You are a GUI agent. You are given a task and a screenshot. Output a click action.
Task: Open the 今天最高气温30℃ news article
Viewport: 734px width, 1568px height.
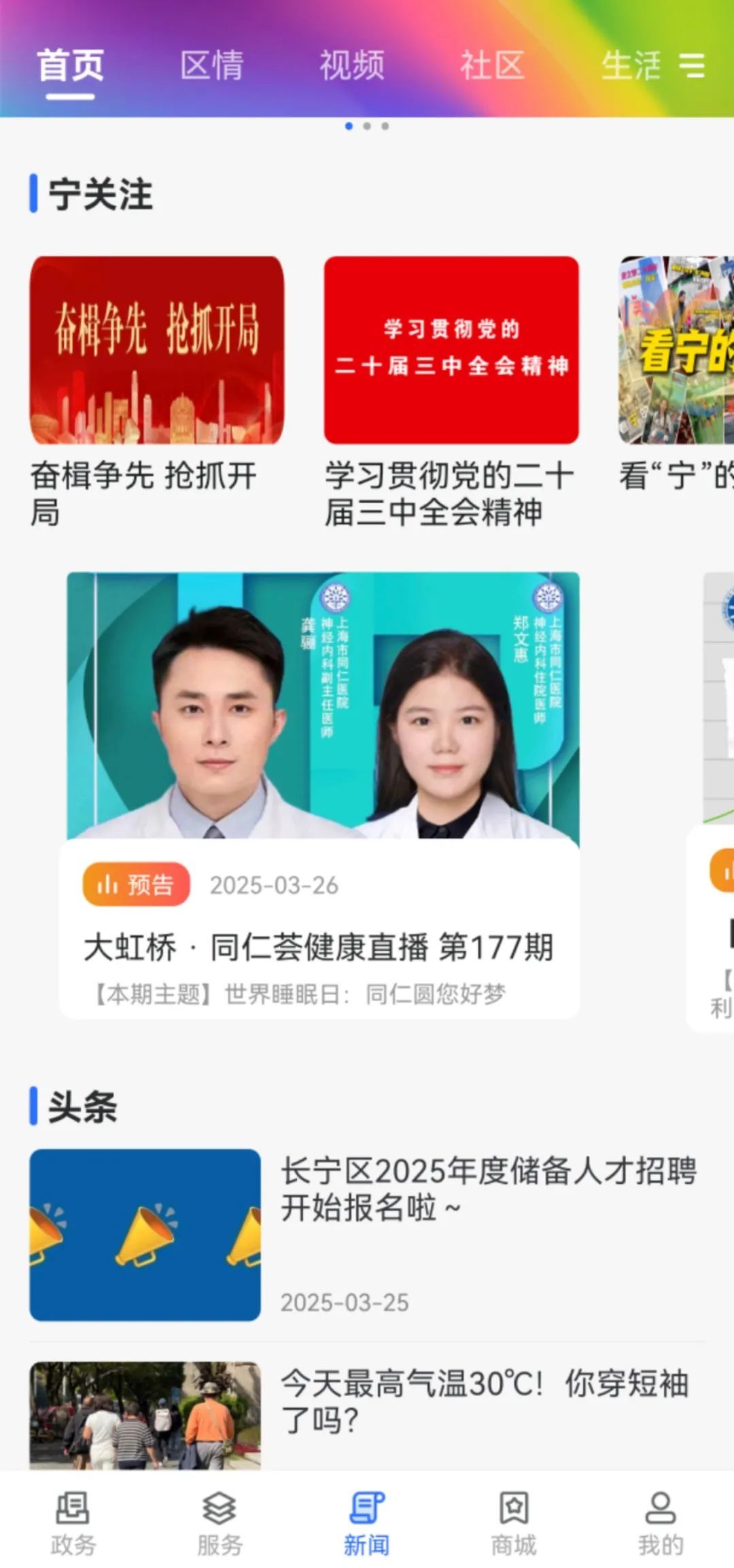click(484, 1401)
